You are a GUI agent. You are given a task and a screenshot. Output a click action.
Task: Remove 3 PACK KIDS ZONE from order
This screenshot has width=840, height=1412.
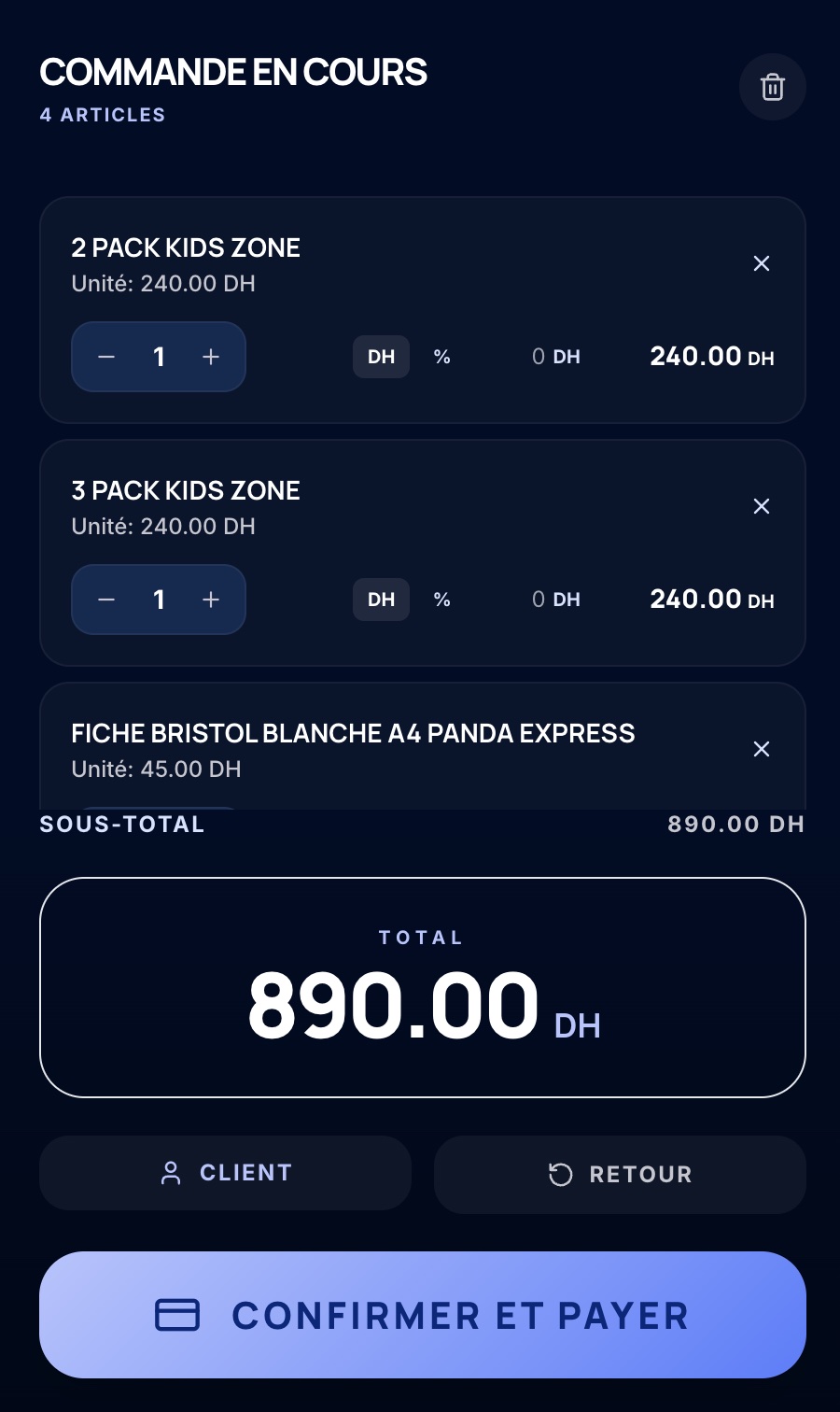pyautogui.click(x=762, y=506)
